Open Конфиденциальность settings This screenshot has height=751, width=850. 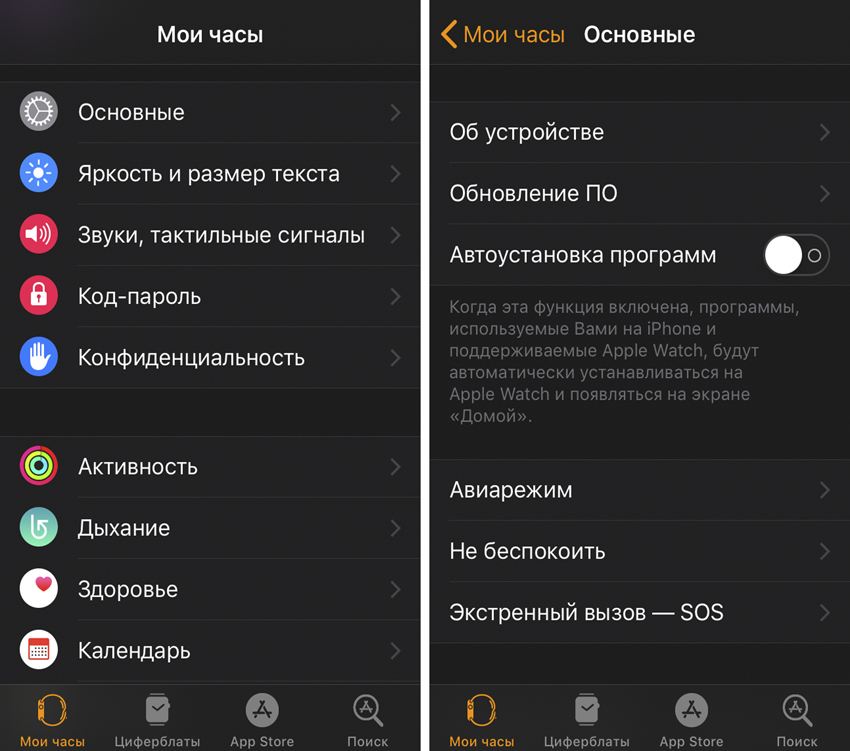coord(210,357)
